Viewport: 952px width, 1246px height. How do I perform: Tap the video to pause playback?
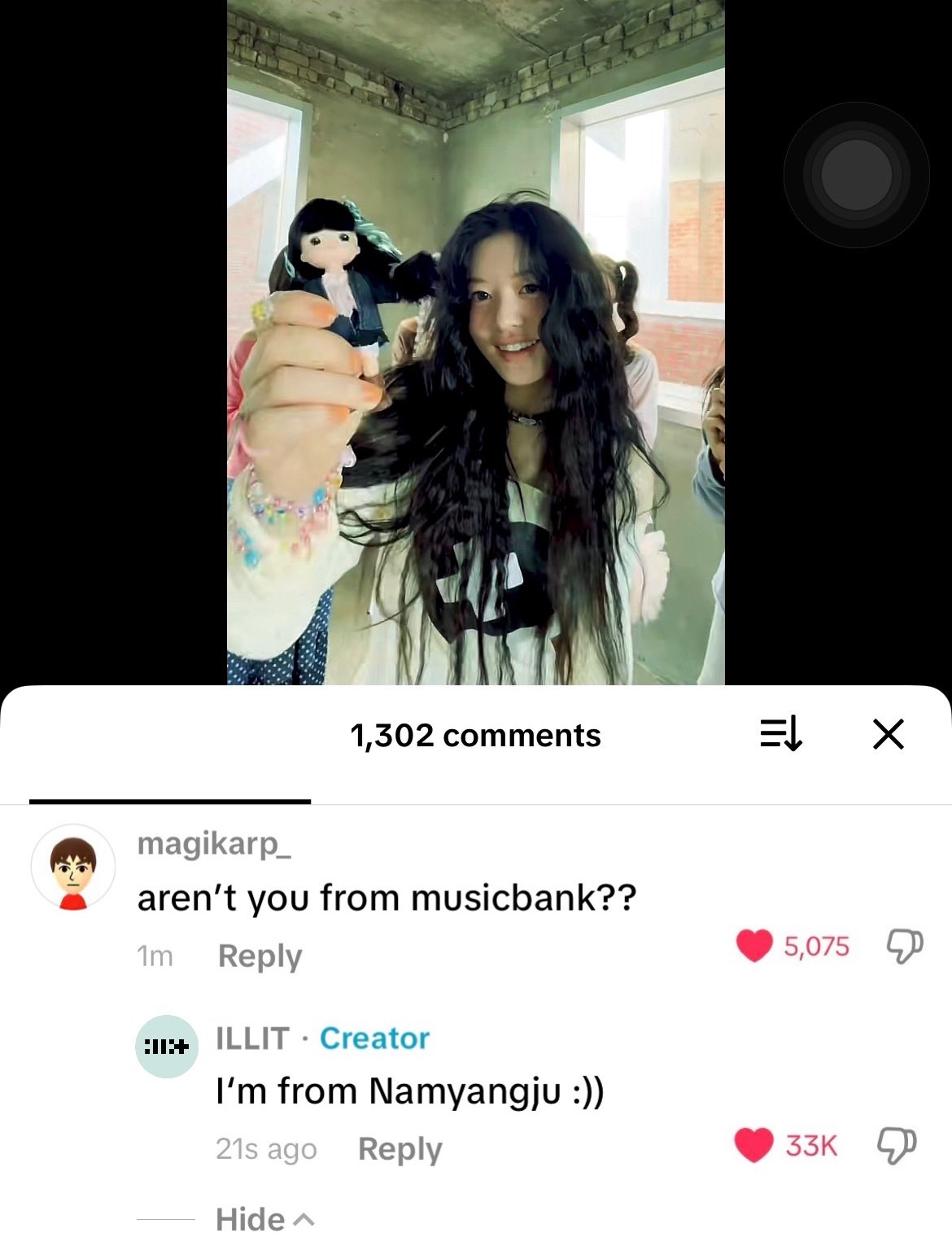pos(475,342)
